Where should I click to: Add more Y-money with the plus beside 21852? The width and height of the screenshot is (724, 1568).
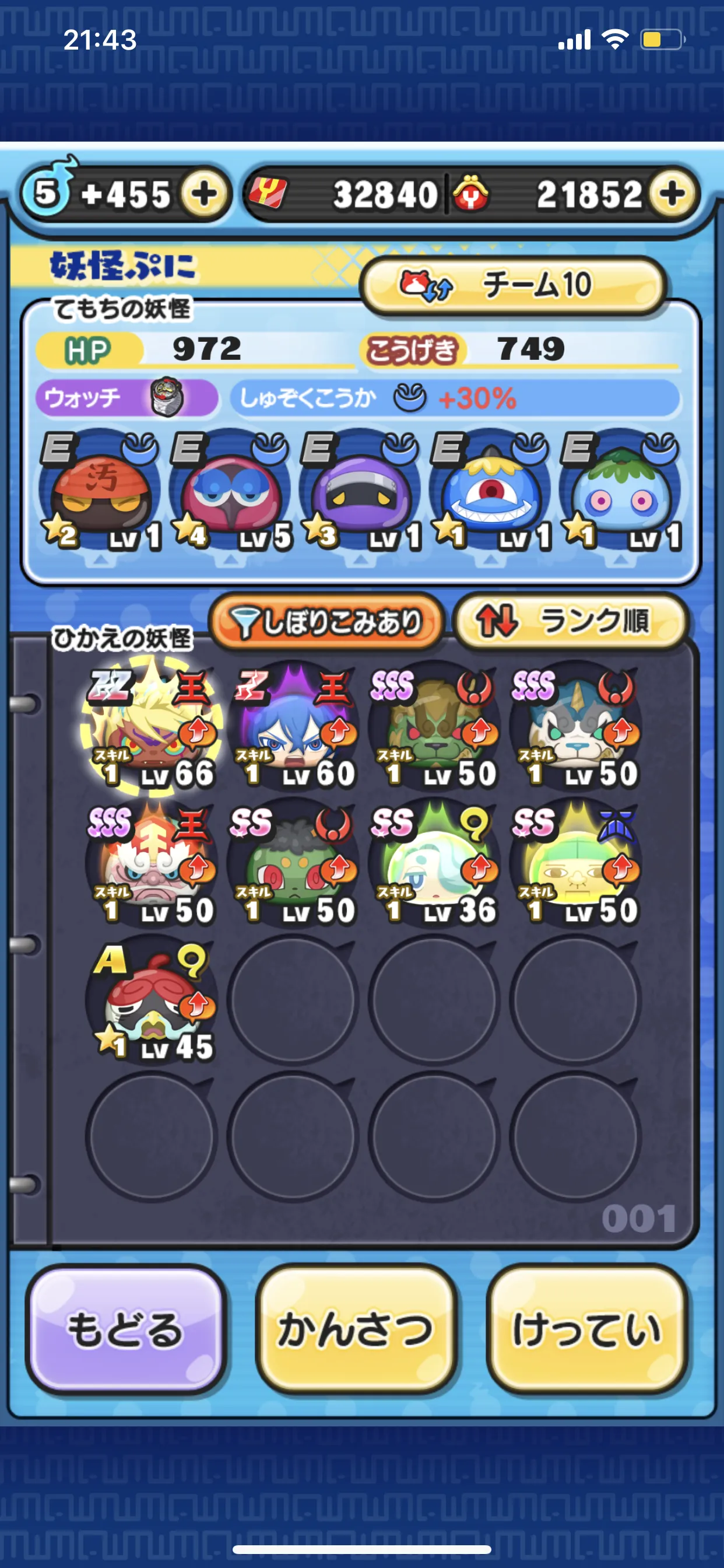click(x=672, y=195)
